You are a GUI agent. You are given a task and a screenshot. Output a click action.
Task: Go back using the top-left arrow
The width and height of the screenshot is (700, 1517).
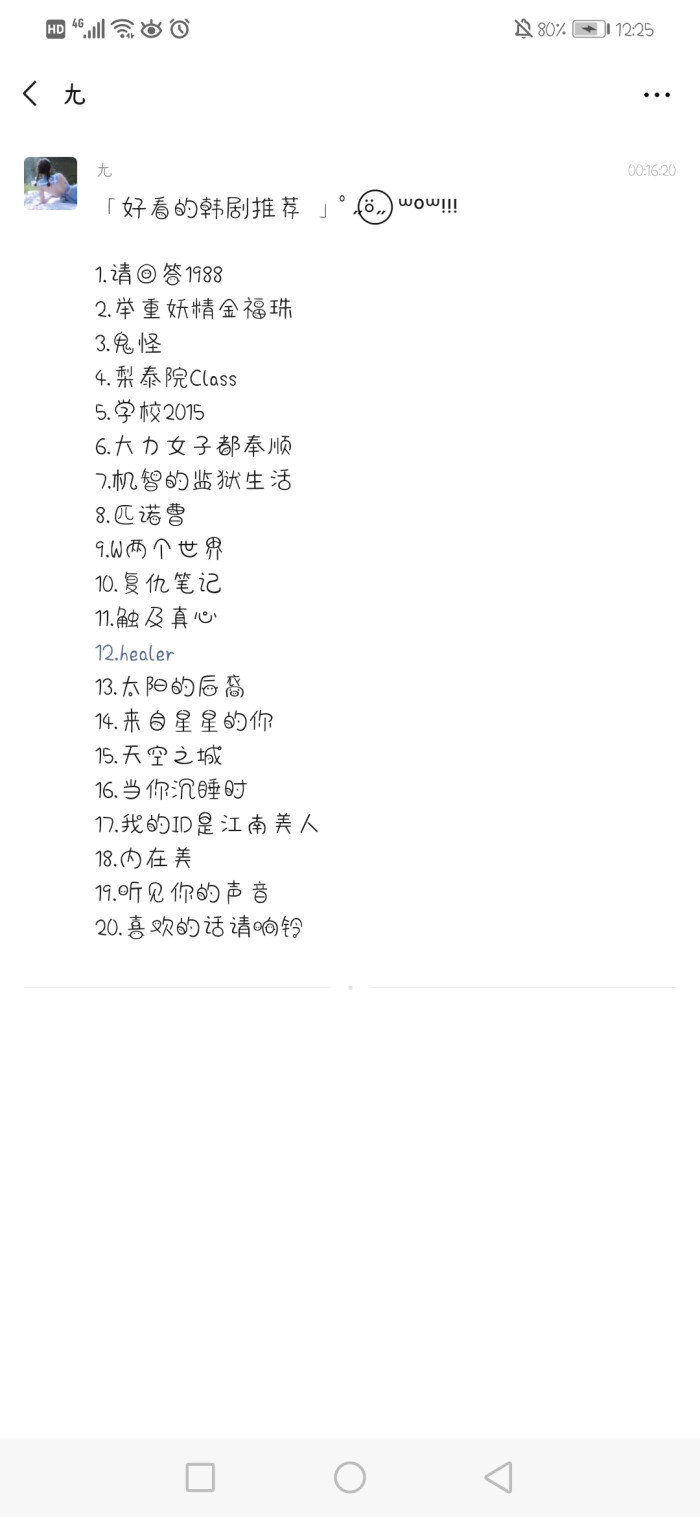pyautogui.click(x=30, y=94)
